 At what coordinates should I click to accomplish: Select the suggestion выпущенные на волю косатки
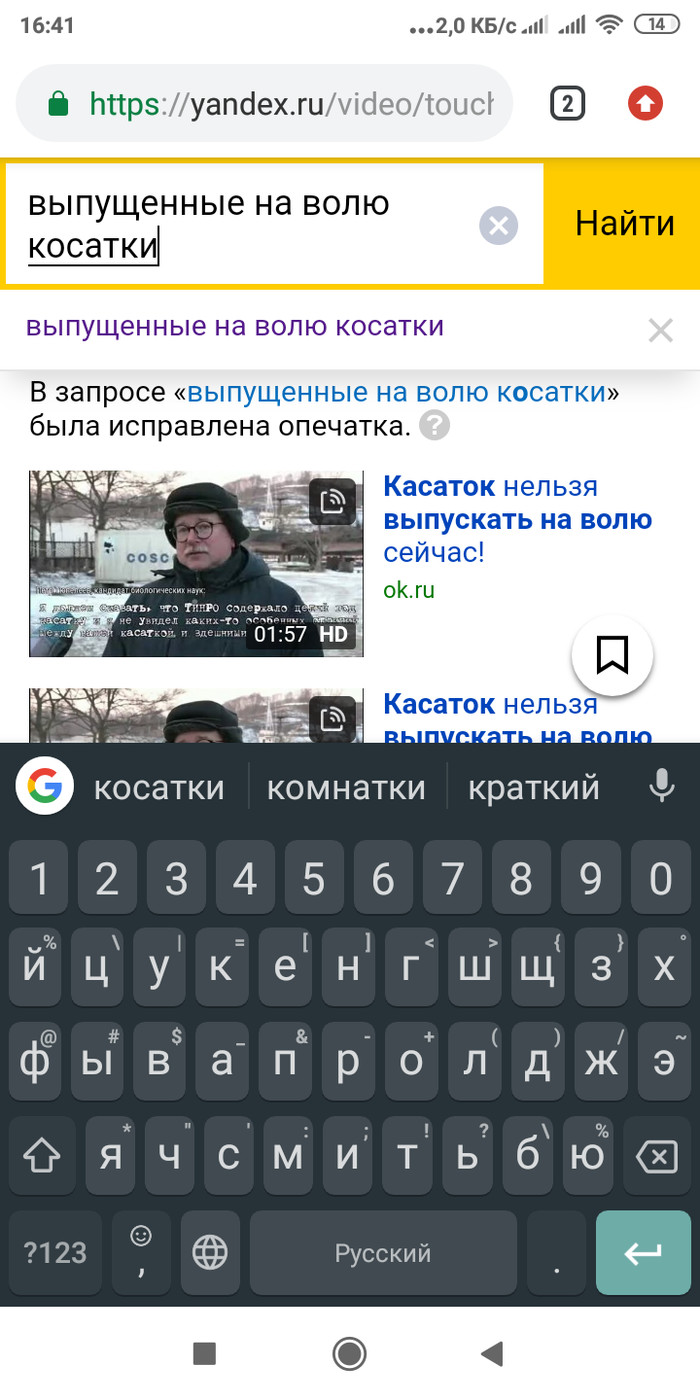click(x=235, y=327)
